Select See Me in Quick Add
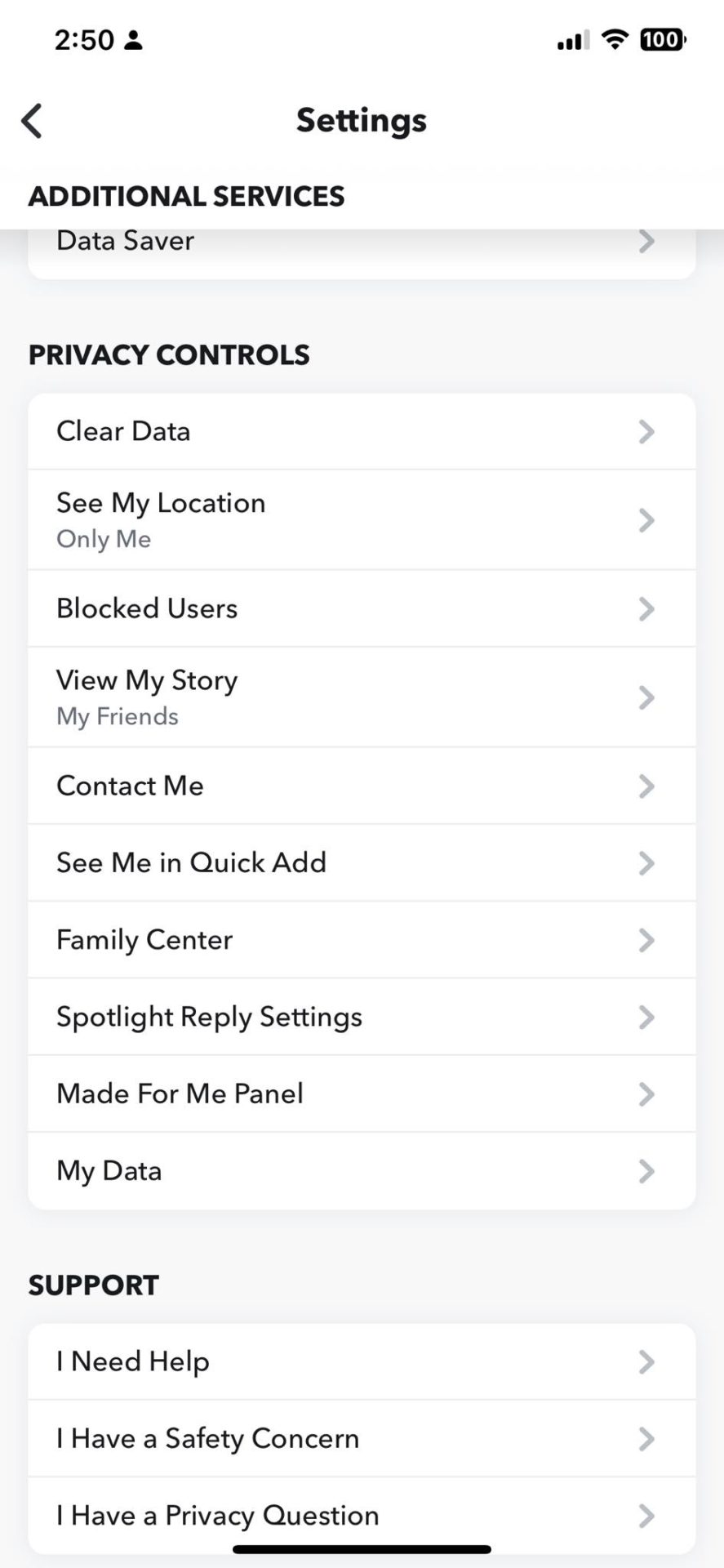 (x=362, y=862)
